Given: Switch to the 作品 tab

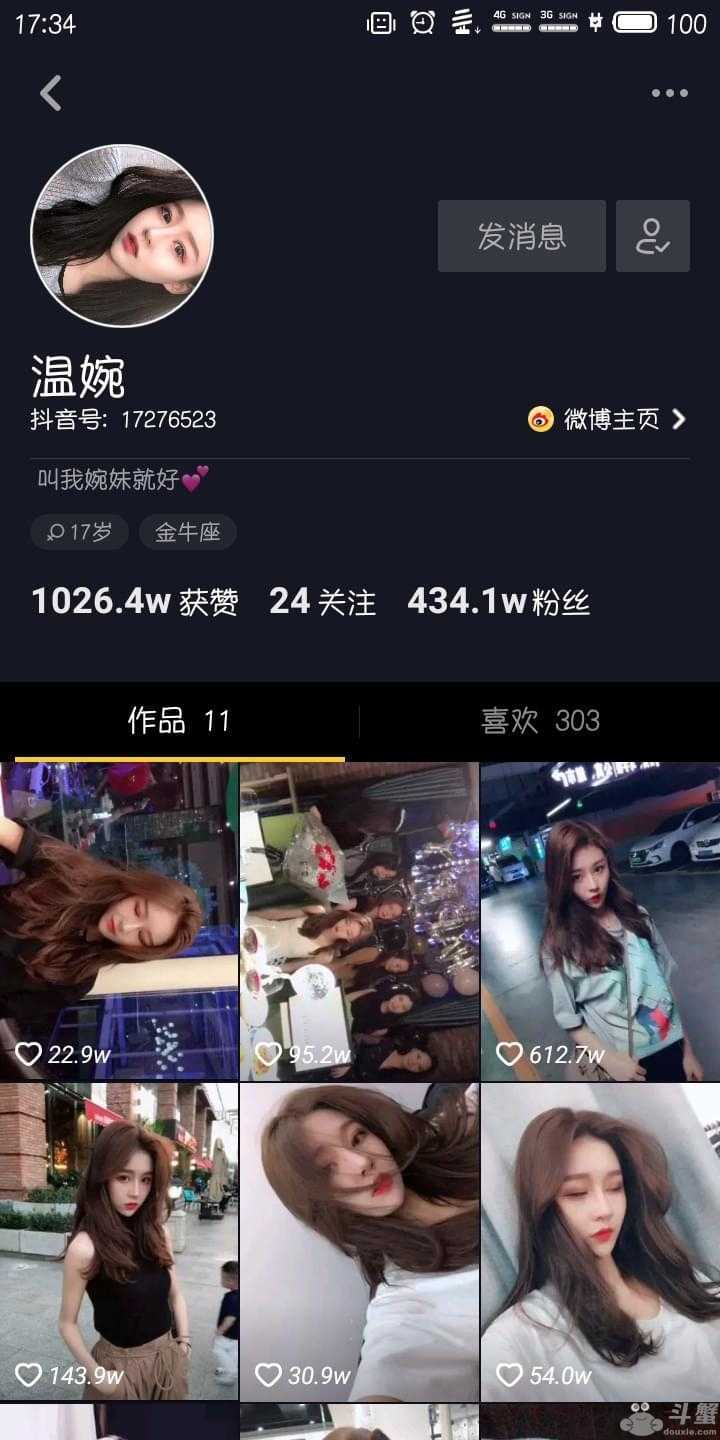Looking at the screenshot, I should pyautogui.click(x=178, y=721).
